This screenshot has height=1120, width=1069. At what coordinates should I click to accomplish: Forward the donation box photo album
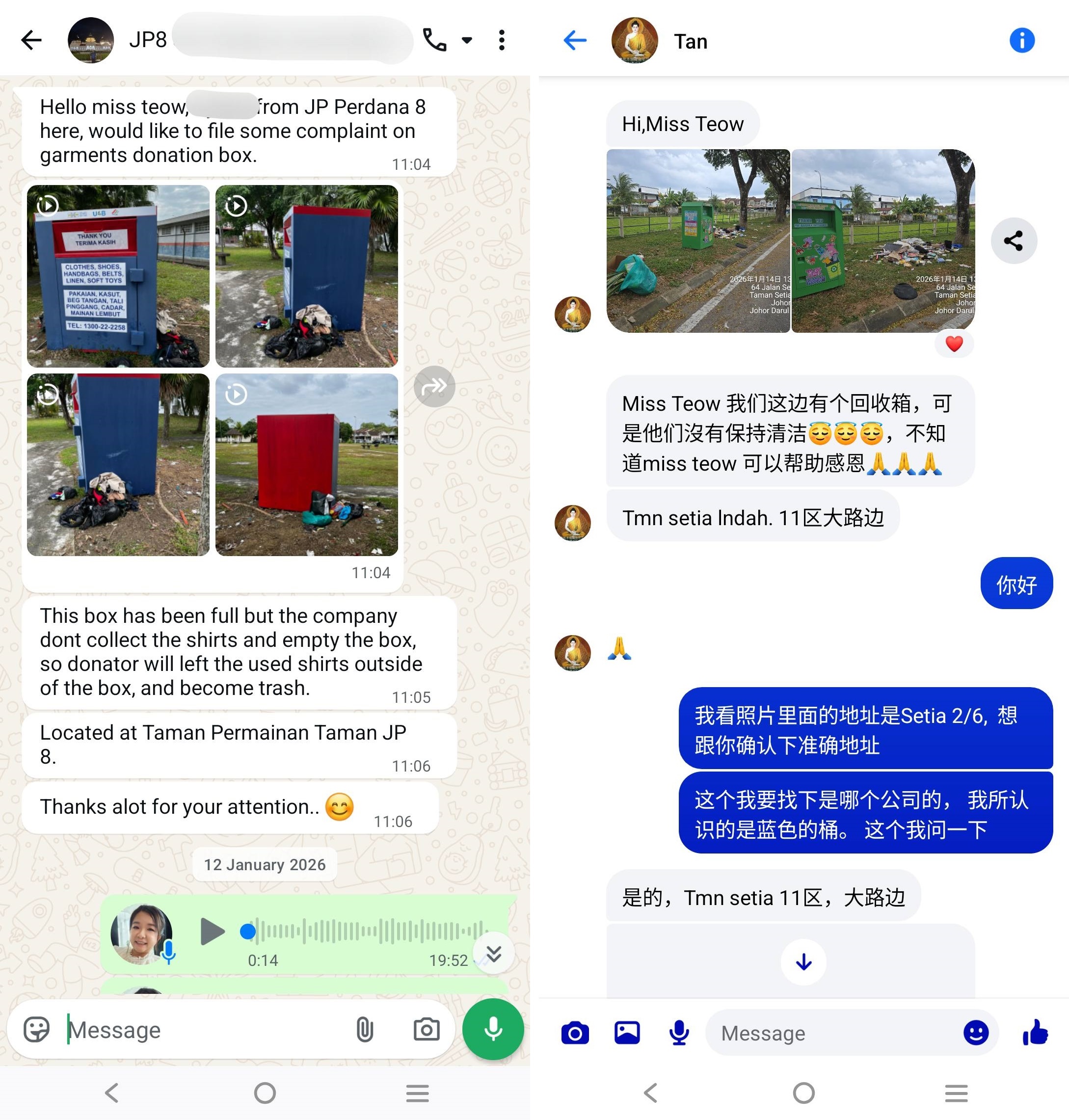434,386
